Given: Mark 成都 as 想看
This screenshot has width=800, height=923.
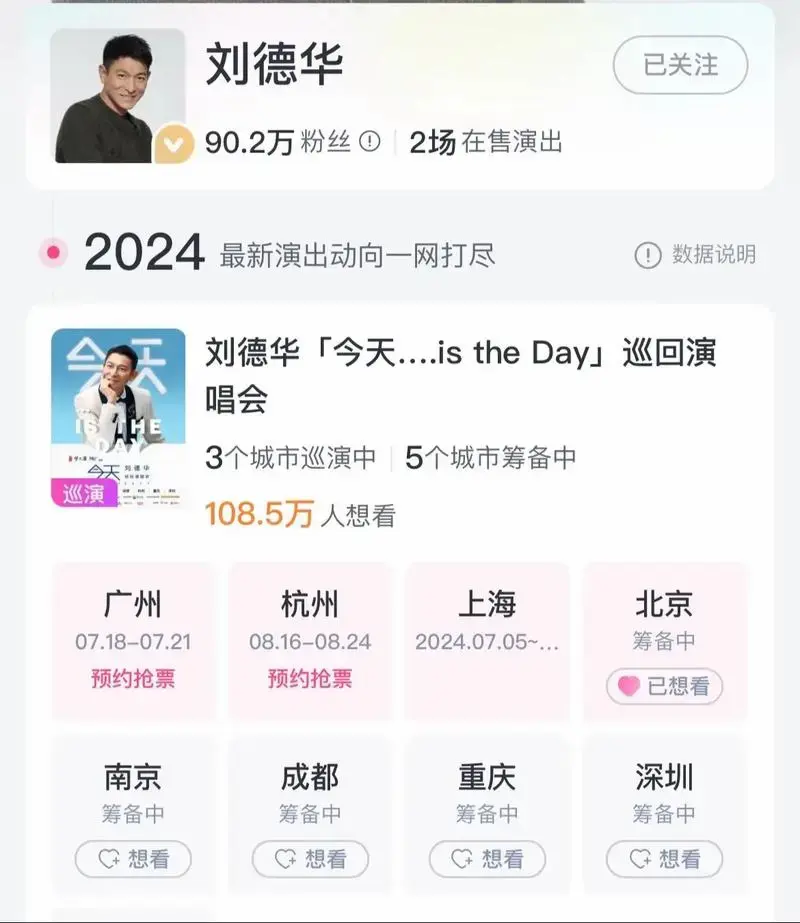Looking at the screenshot, I should [310, 858].
